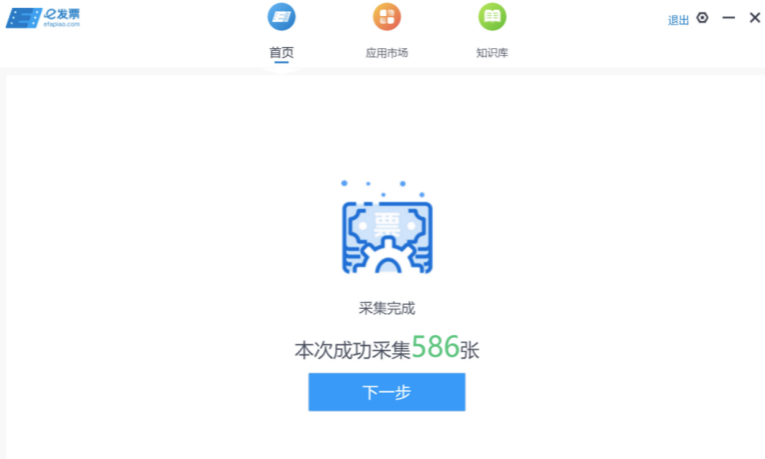Tap the 下一步 button
Image resolution: width=765 pixels, height=459 pixels.
click(386, 392)
